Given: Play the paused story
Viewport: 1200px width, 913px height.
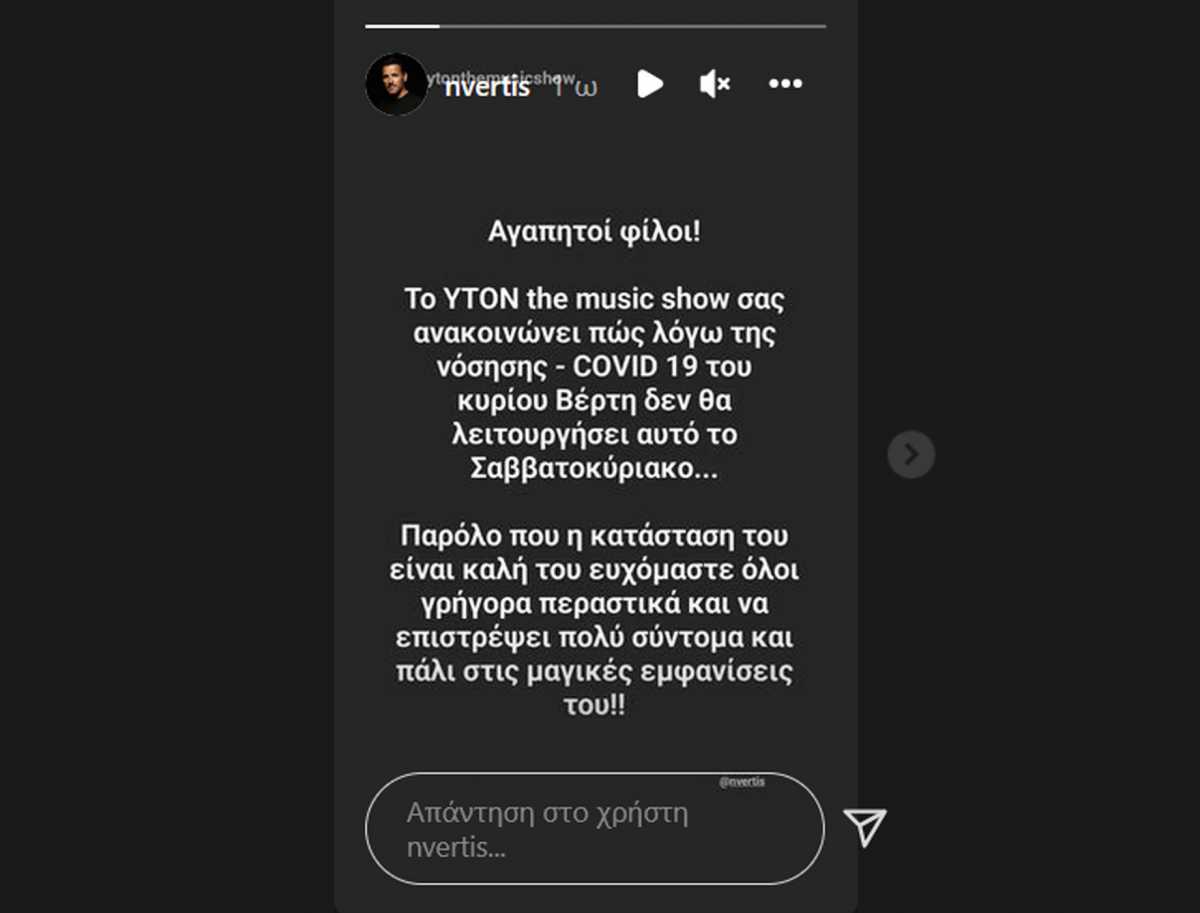Looking at the screenshot, I should 650,84.
